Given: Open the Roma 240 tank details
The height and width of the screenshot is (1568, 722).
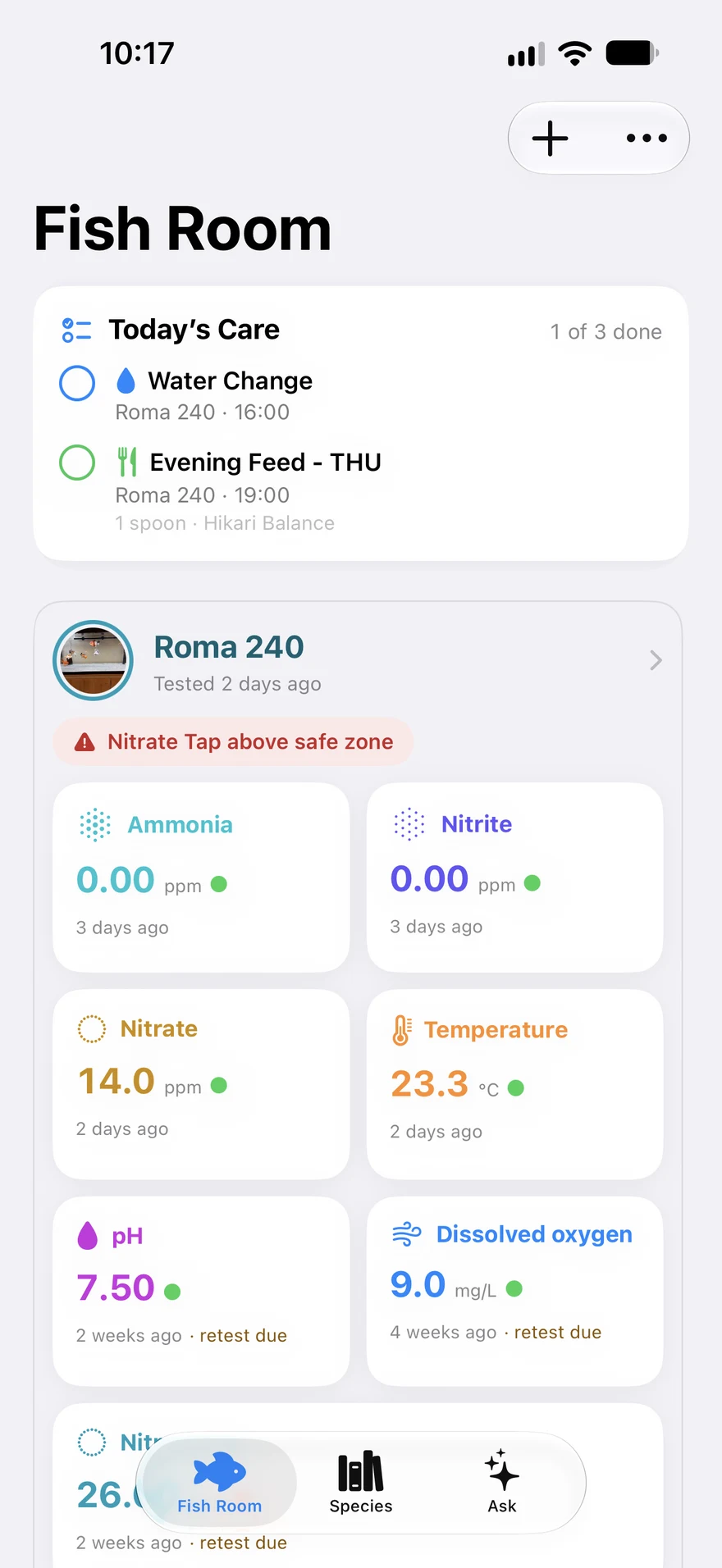Looking at the screenshot, I should click(x=358, y=661).
